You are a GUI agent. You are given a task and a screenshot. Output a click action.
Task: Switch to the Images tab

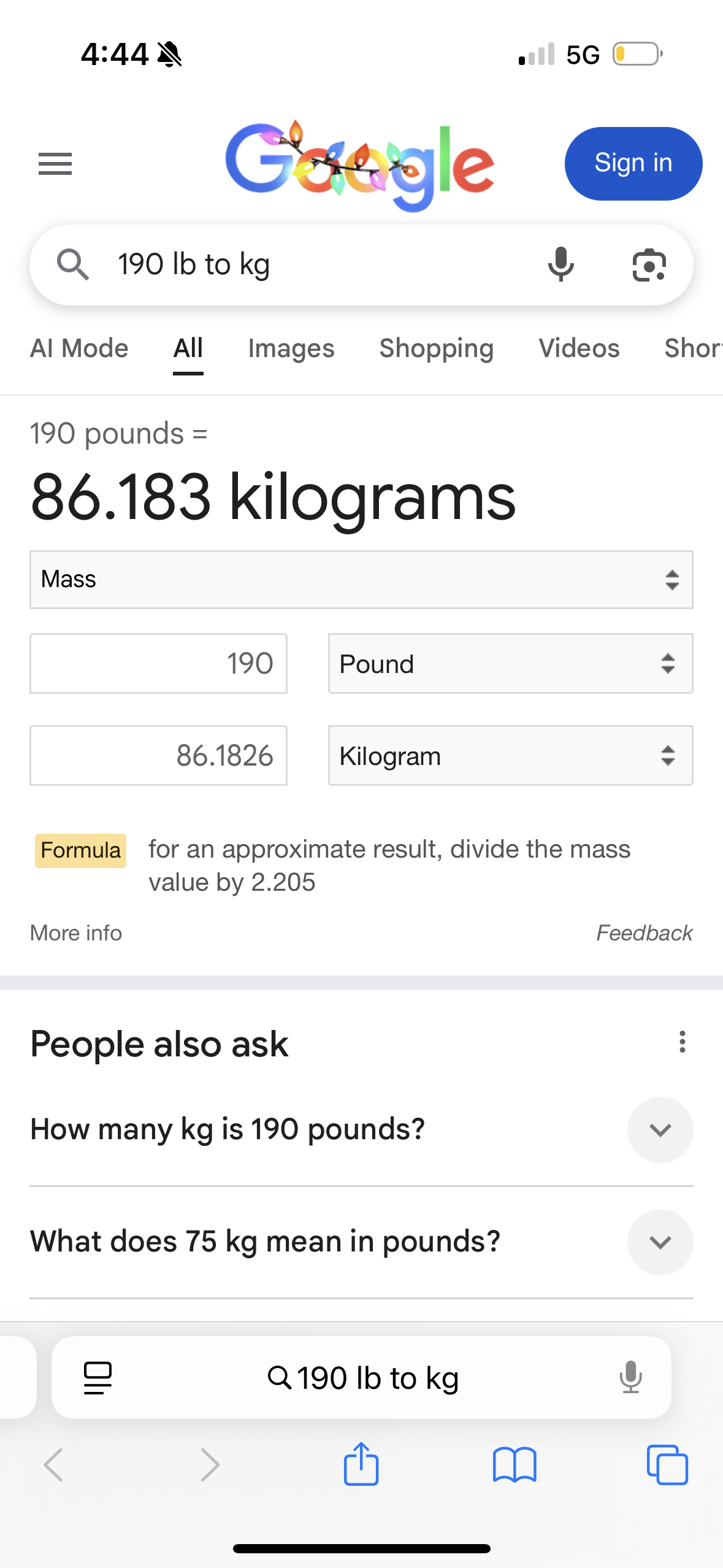click(291, 348)
